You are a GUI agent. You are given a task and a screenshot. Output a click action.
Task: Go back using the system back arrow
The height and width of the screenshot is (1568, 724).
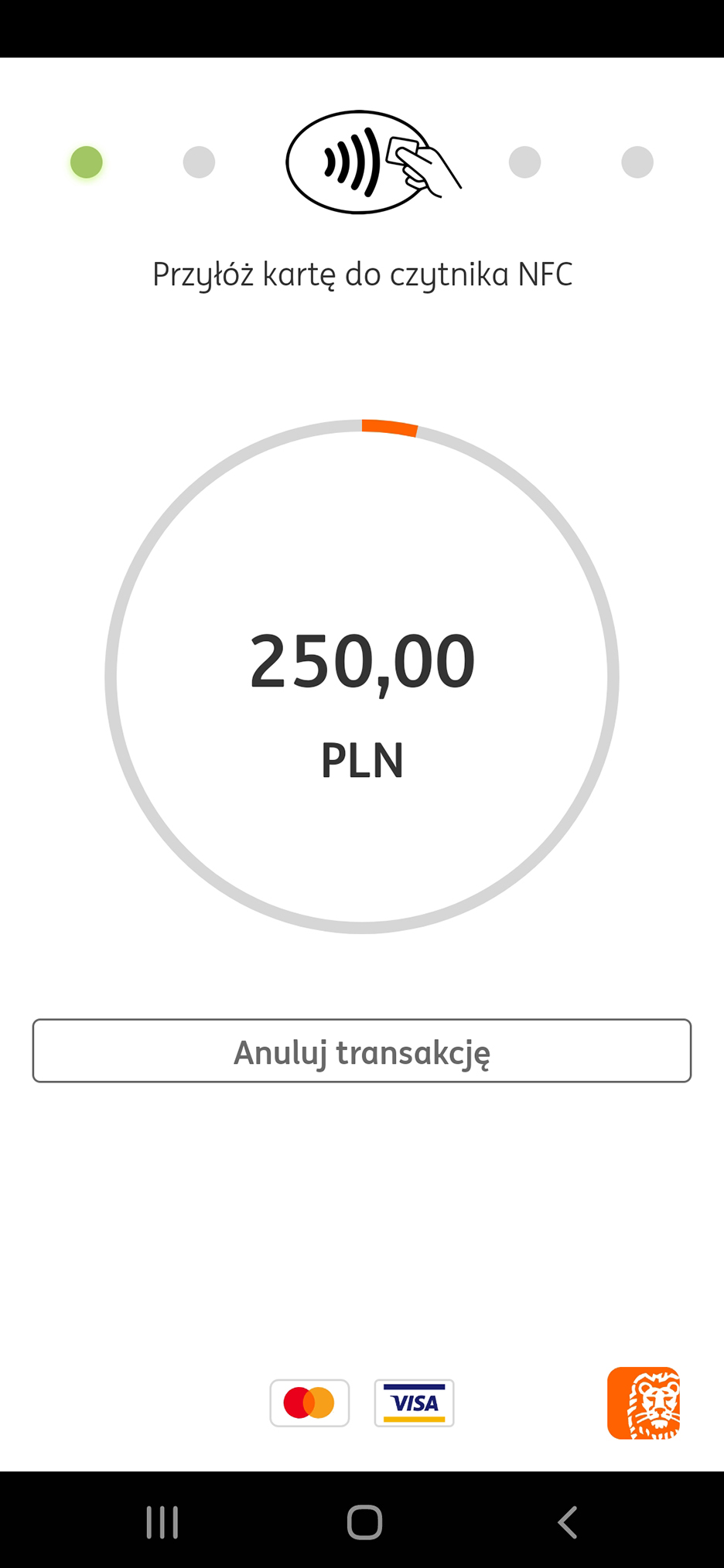pyautogui.click(x=568, y=1522)
